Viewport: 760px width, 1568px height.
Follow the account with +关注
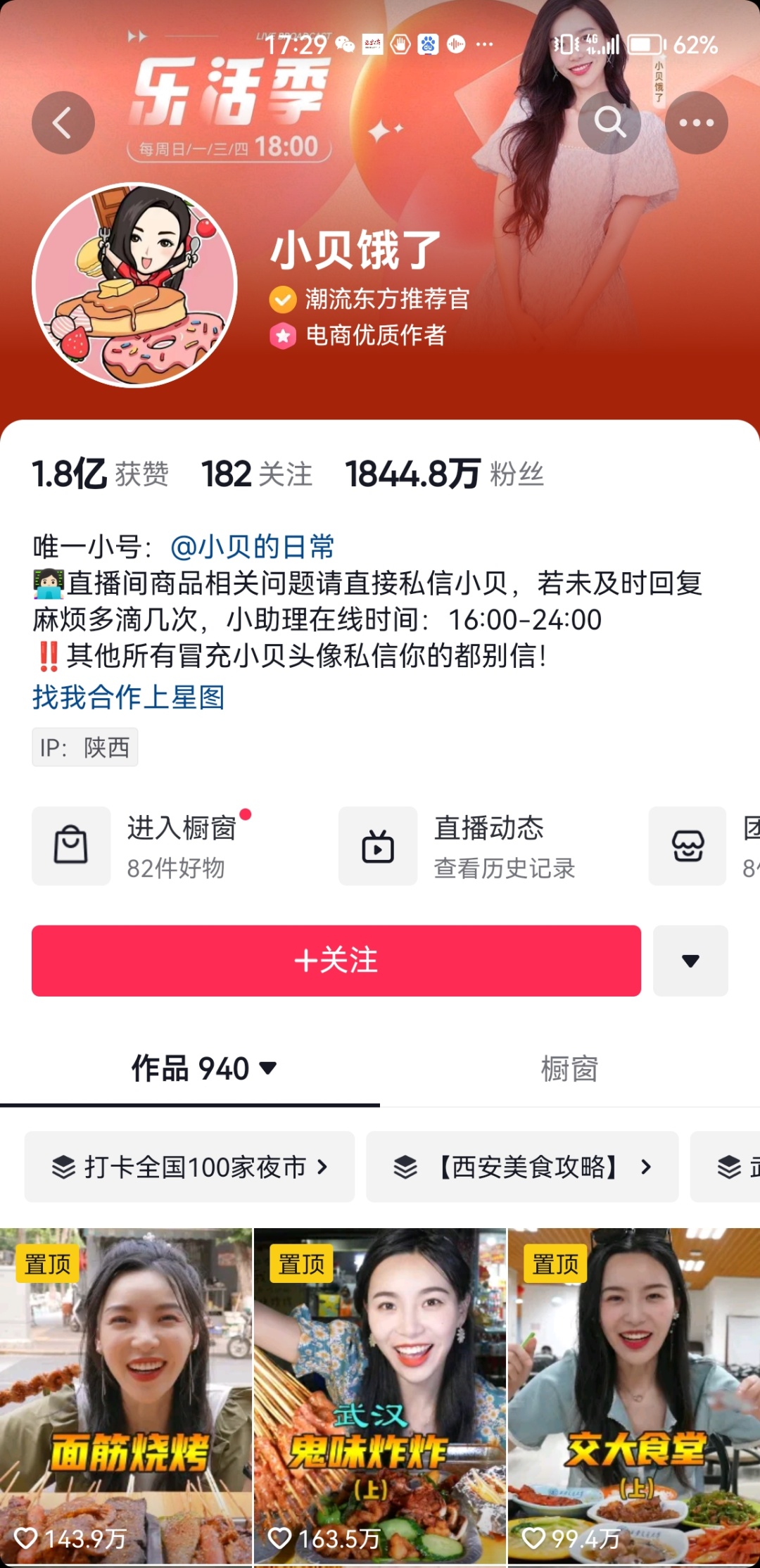(x=336, y=961)
